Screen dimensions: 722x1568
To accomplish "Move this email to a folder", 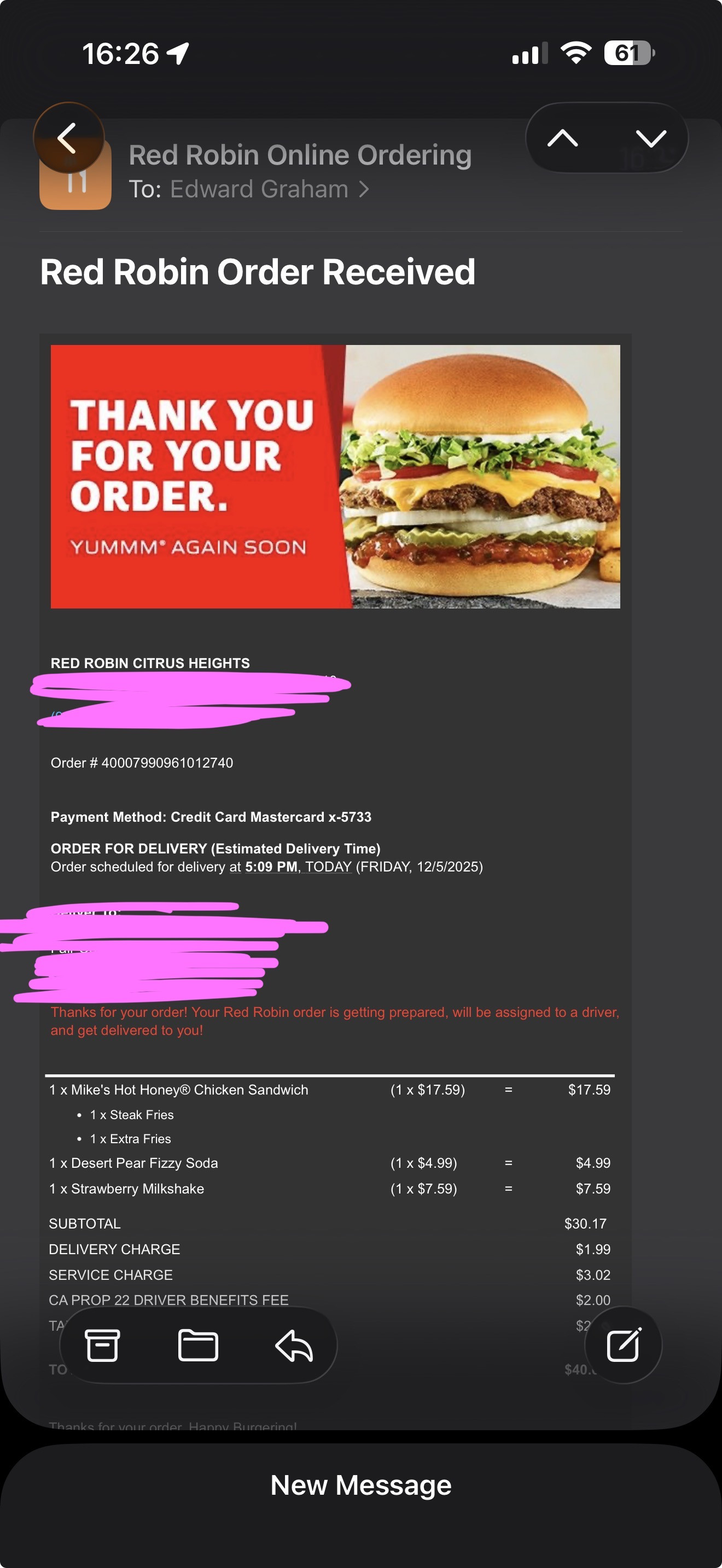I will [x=198, y=1345].
